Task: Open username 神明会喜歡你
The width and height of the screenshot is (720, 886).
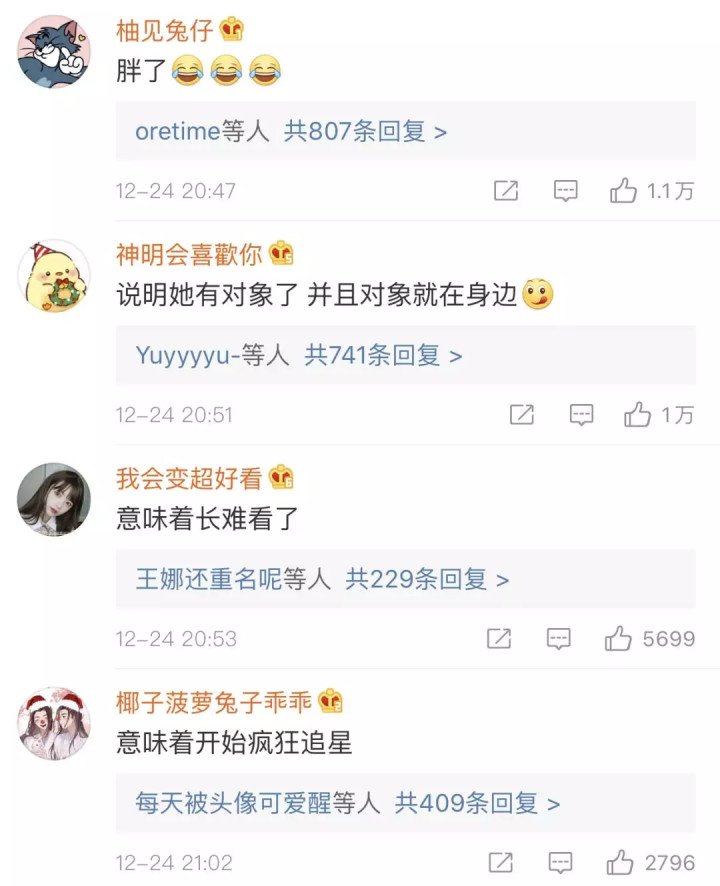Action: pyautogui.click(x=189, y=254)
